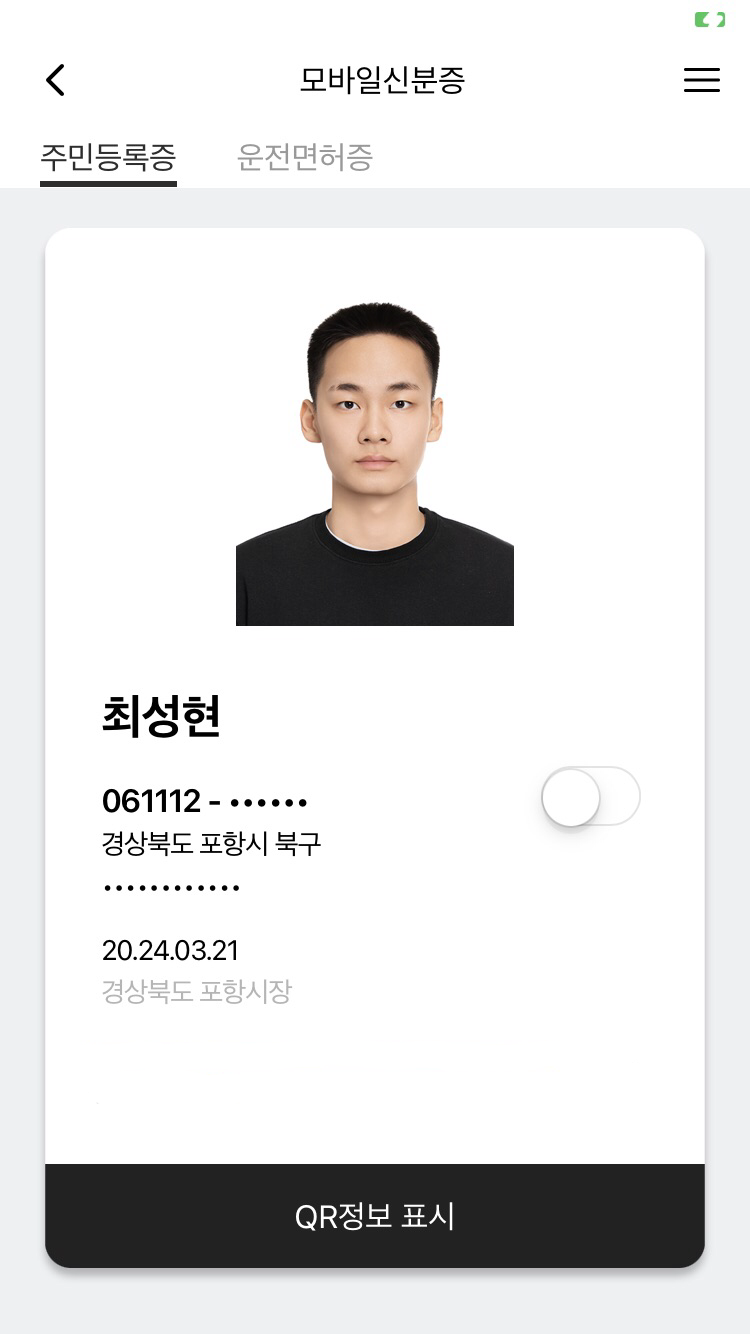Open the hamburger menu

click(701, 81)
